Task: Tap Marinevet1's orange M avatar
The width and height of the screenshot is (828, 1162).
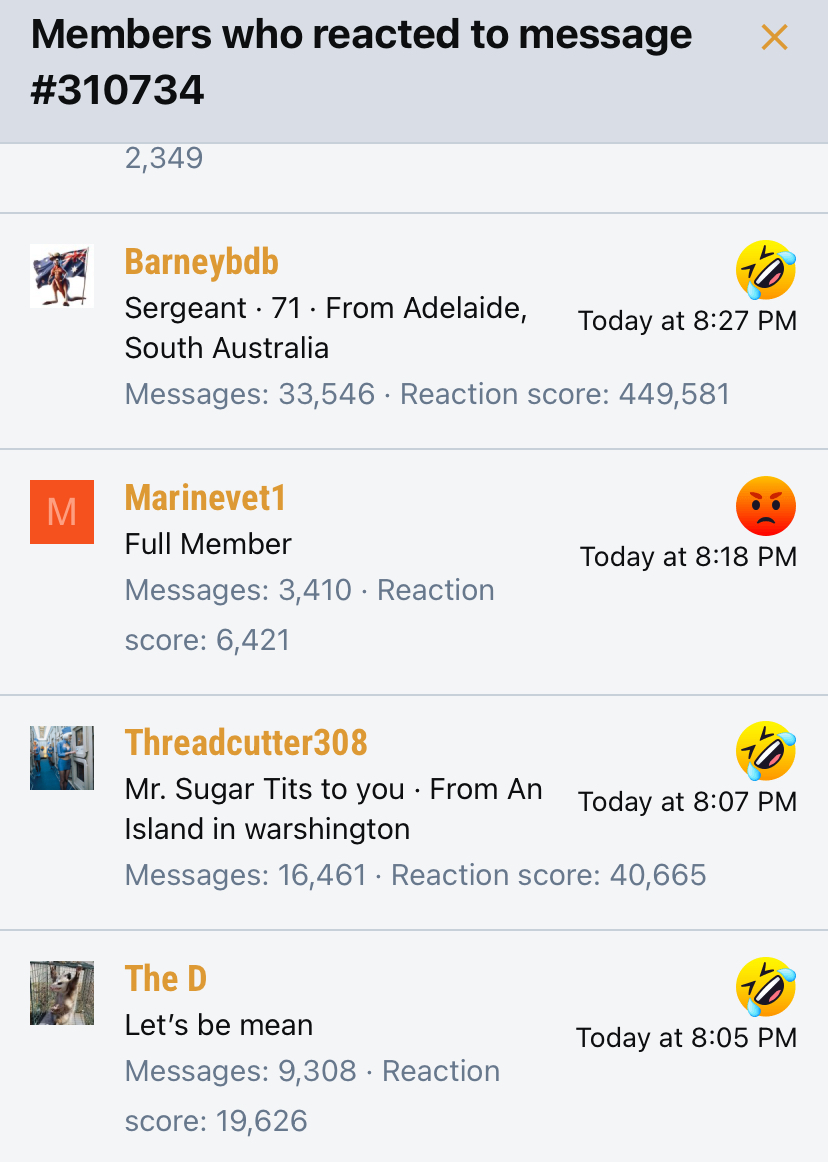Action: click(62, 512)
